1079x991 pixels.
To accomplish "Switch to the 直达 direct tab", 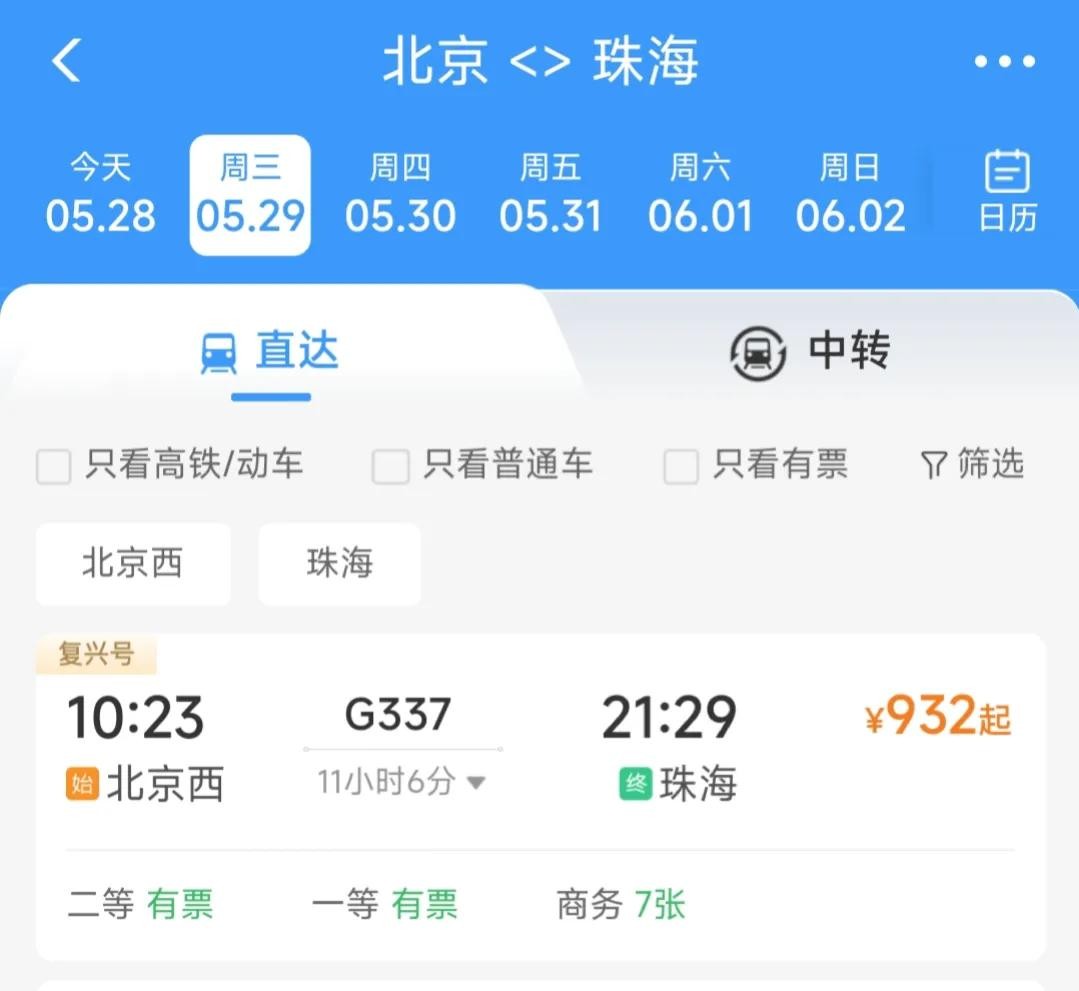I will point(270,352).
